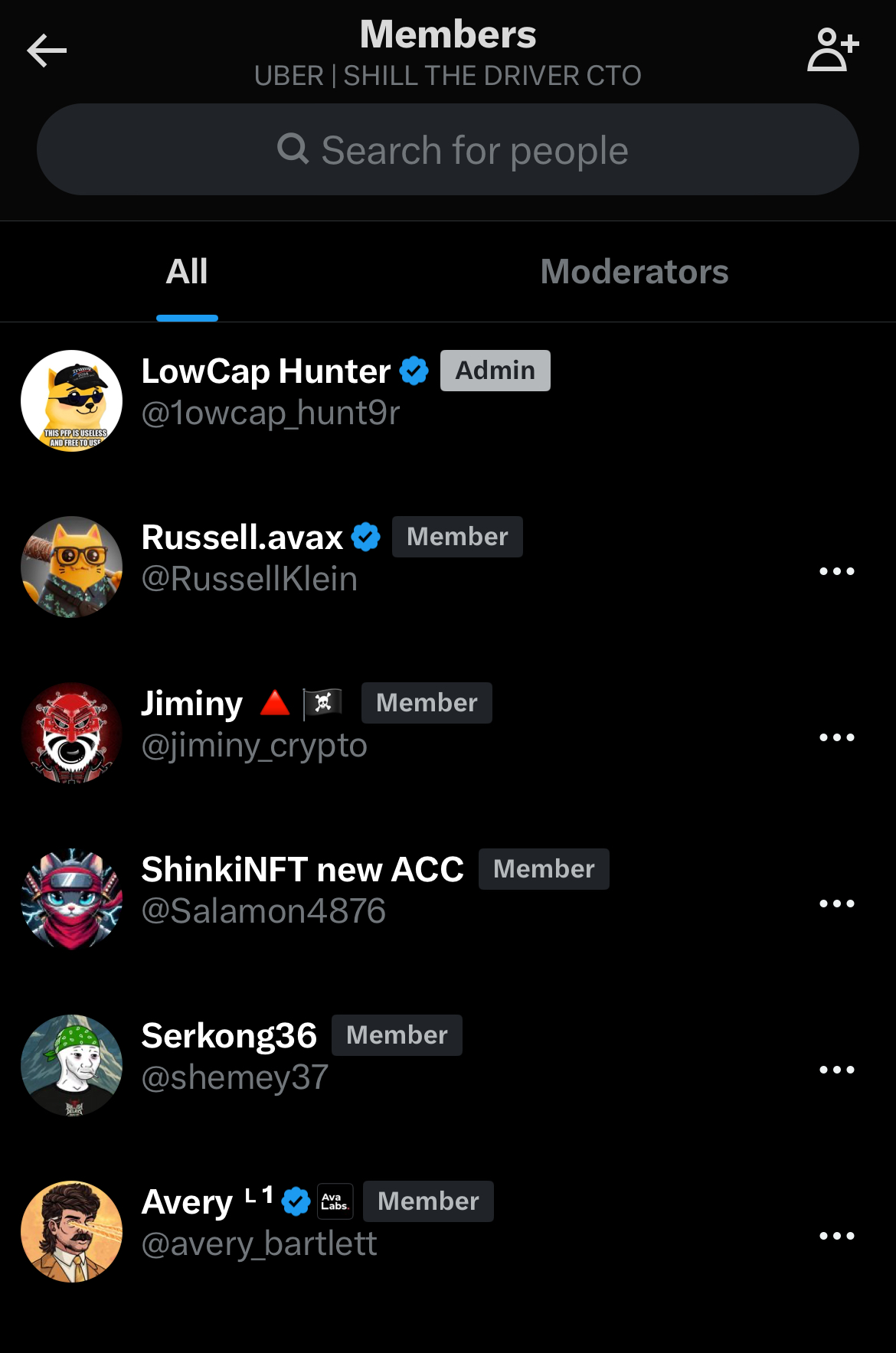Screen dimensions: 896x1353
Task: Open more options for Jiminy
Action: 836,737
